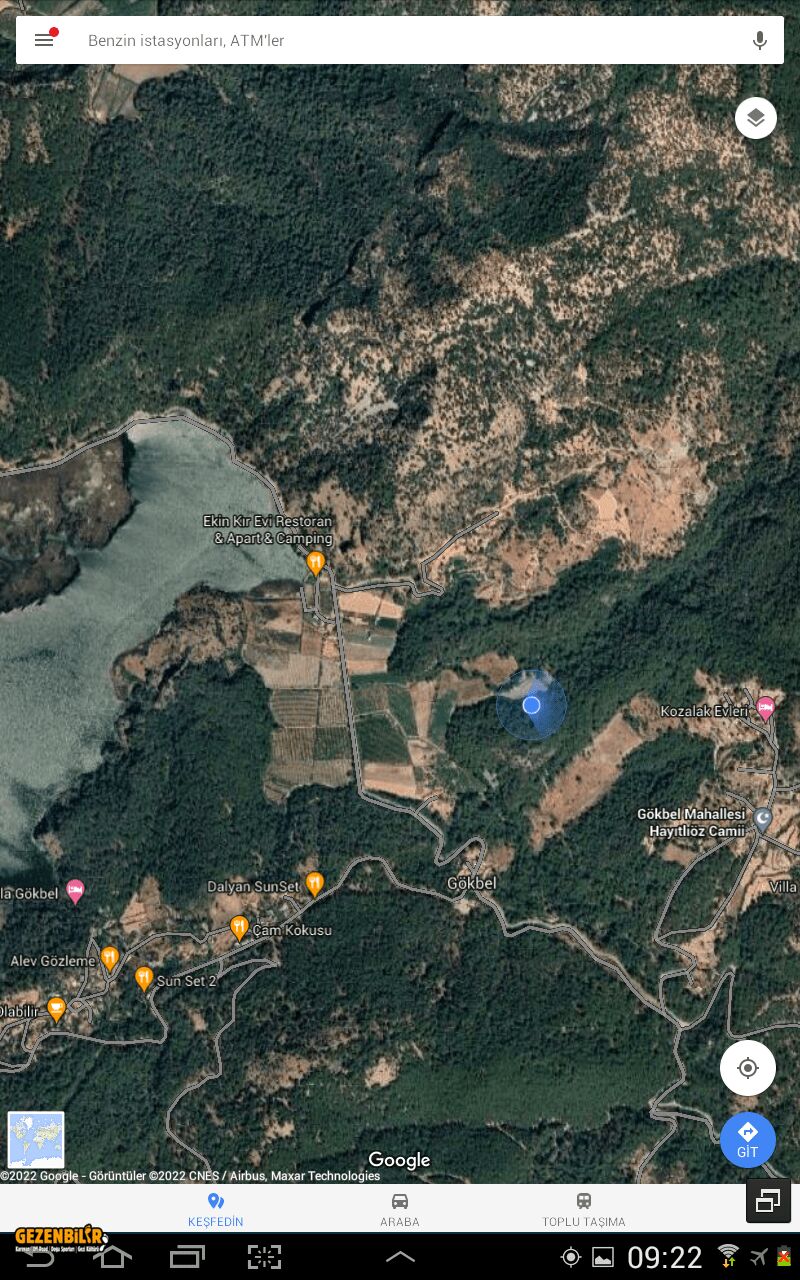Switch map type via the thumbnail preview

click(x=36, y=1140)
